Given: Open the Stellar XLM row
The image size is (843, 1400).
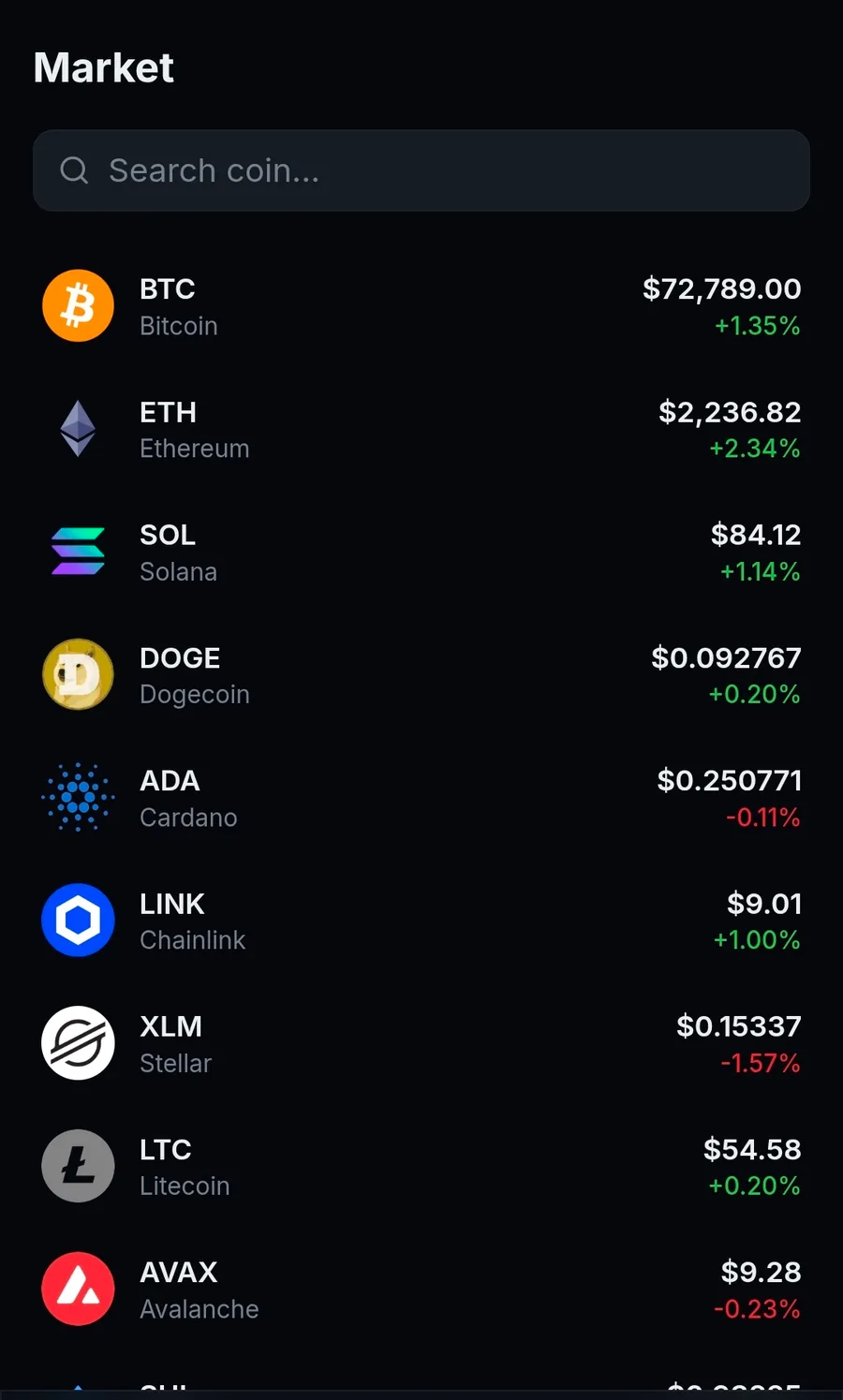Looking at the screenshot, I should point(421,1043).
